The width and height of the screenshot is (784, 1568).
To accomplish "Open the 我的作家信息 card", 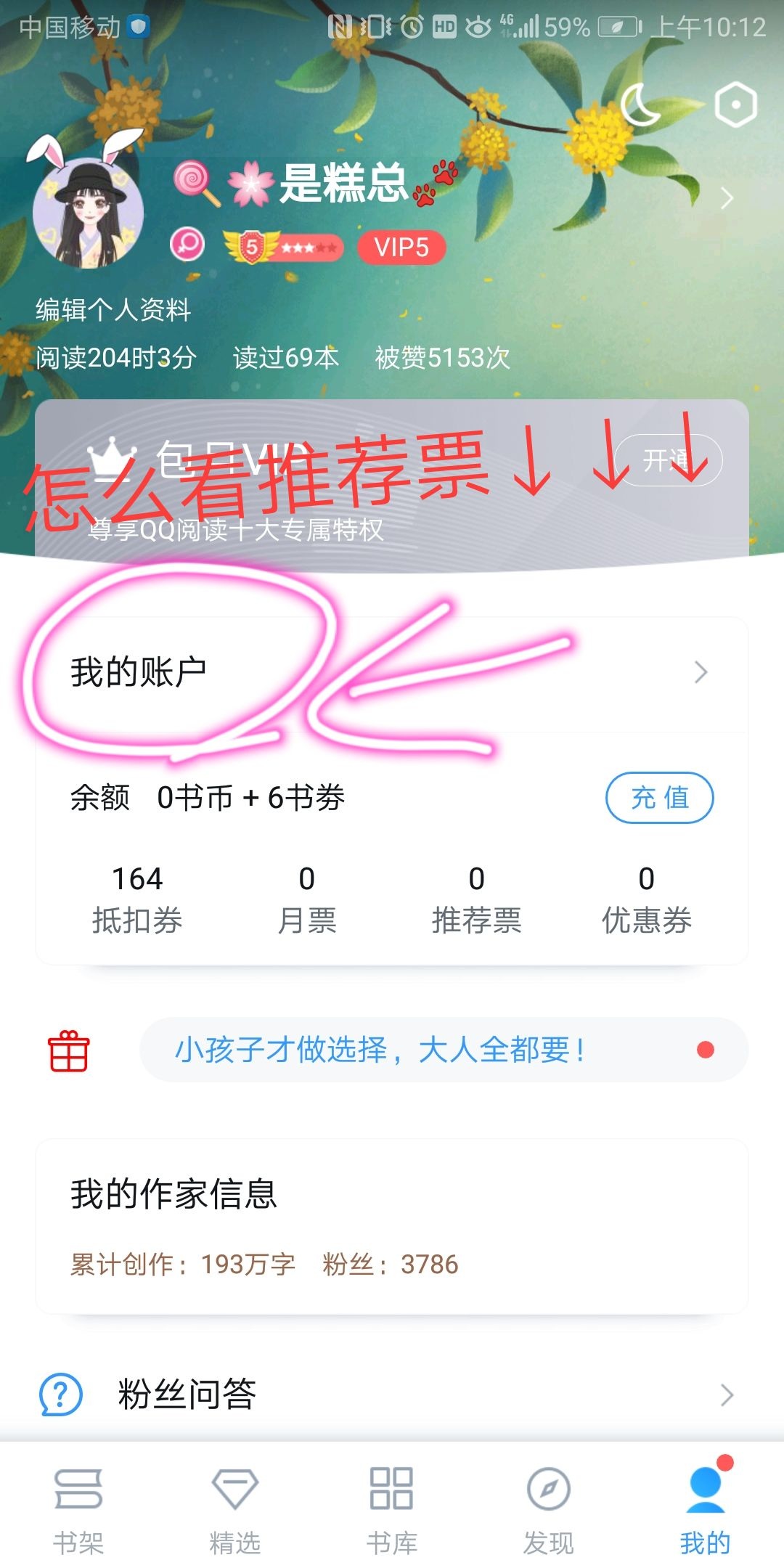I will pyautogui.click(x=392, y=1227).
